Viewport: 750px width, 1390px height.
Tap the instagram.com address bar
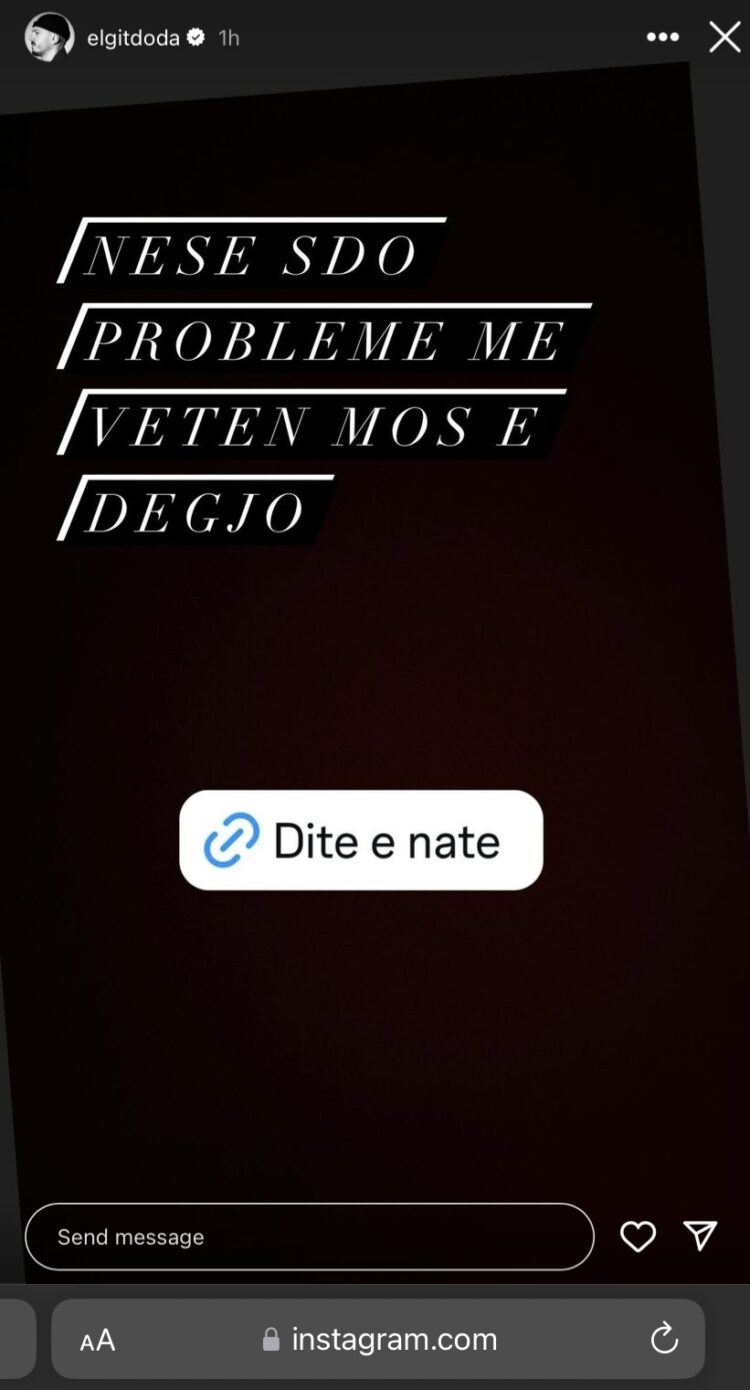[x=380, y=1339]
